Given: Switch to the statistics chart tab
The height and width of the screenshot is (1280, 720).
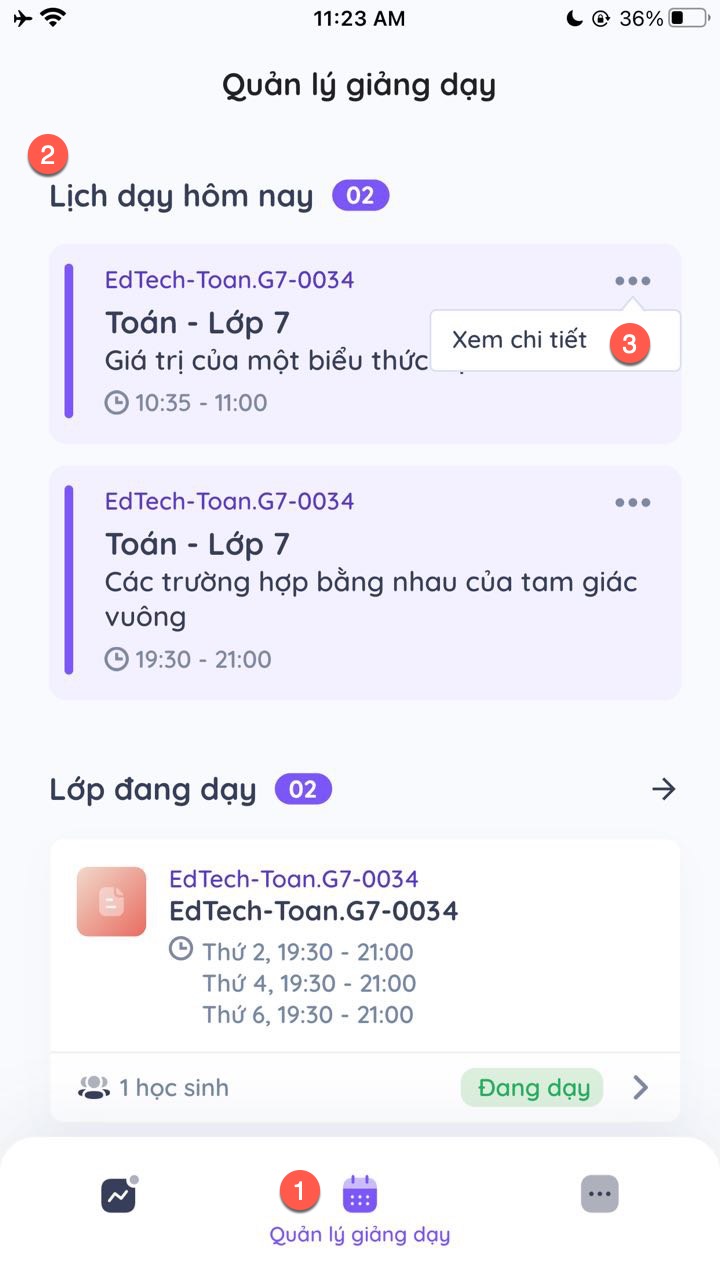Looking at the screenshot, I should (x=118, y=1195).
